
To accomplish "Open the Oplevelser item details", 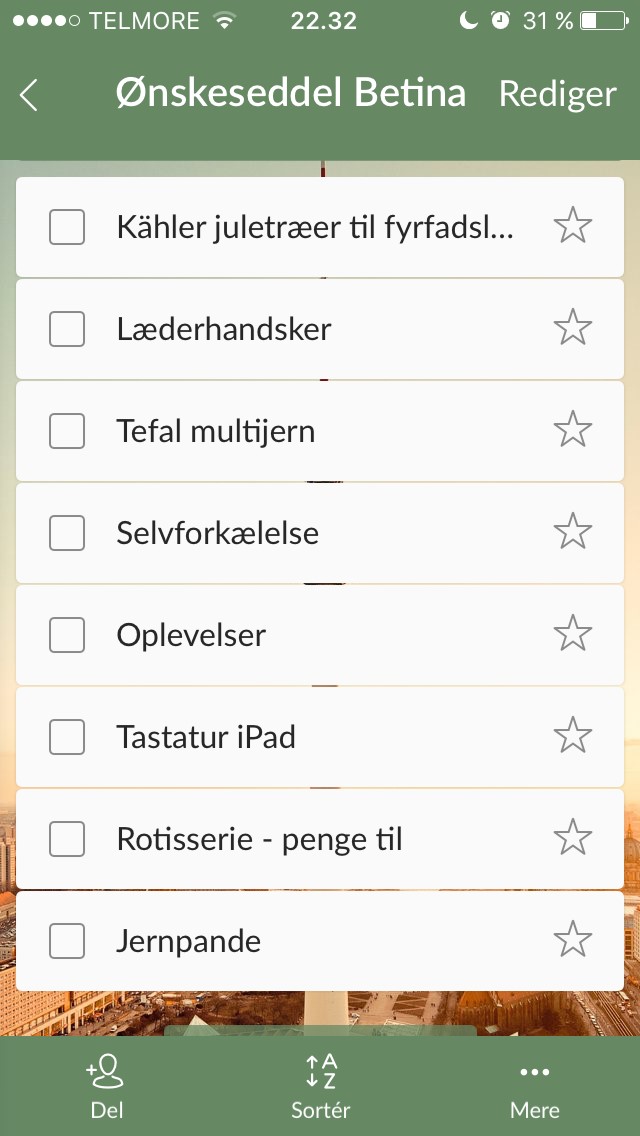I will coord(320,635).
